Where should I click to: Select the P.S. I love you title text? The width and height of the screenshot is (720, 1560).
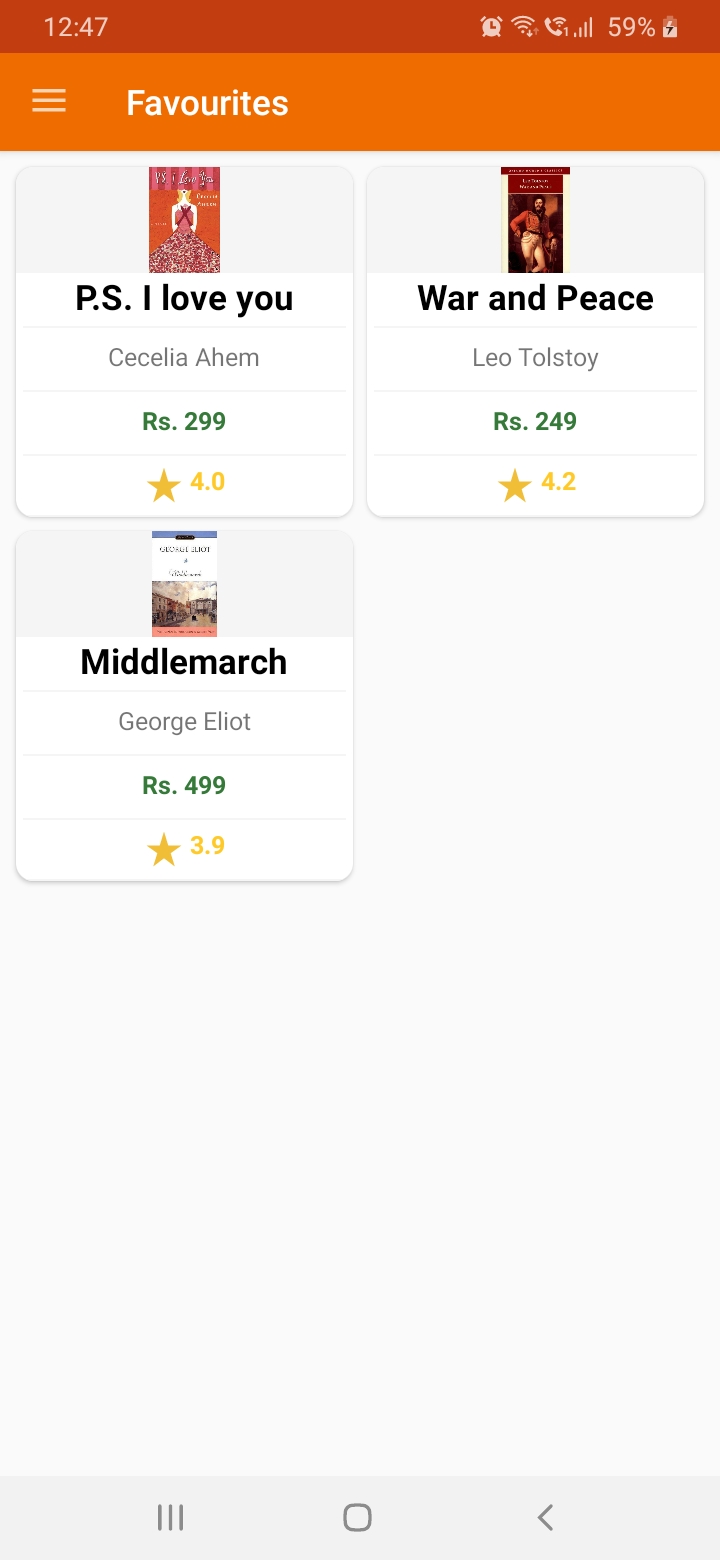click(184, 298)
